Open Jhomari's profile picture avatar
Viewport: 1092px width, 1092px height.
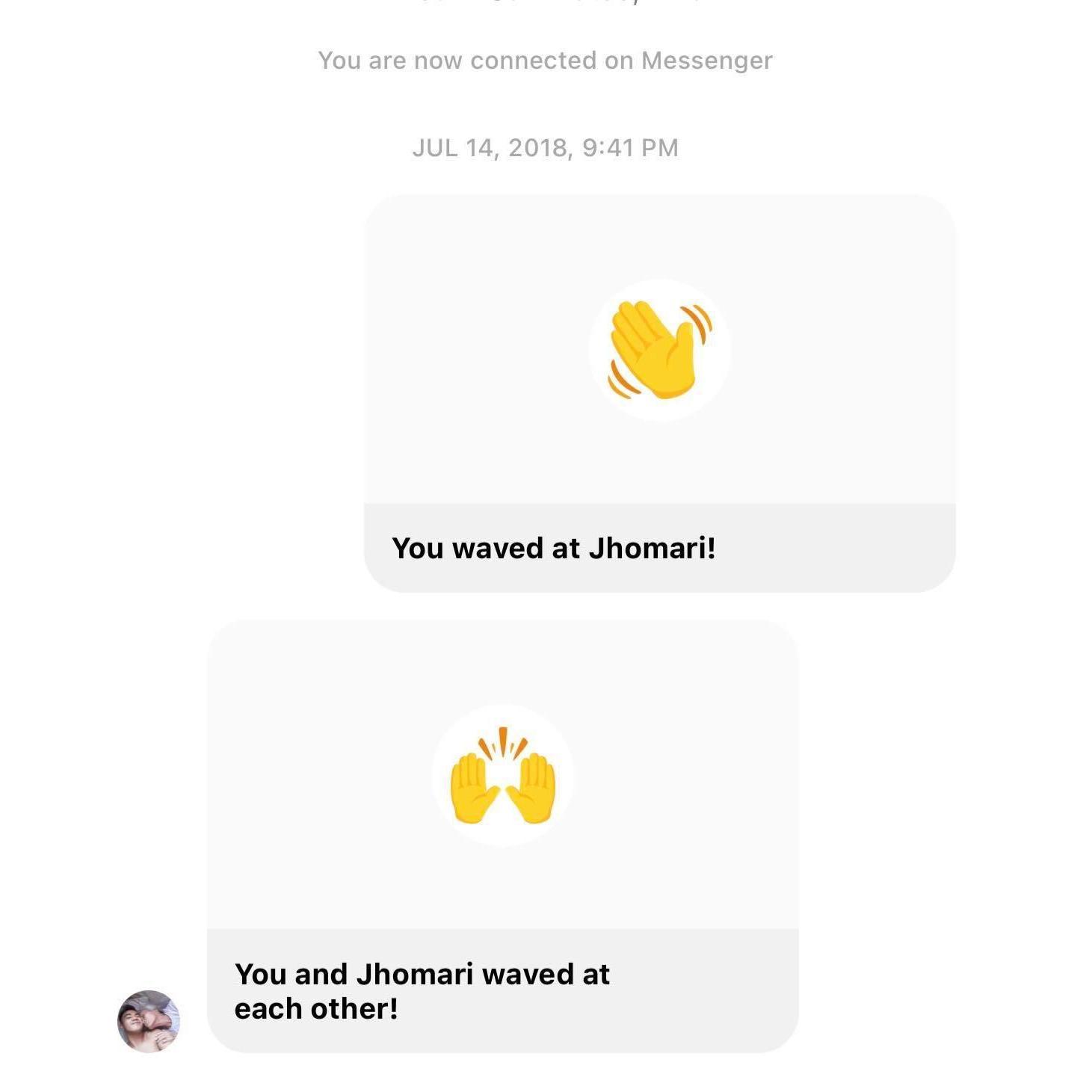149,1021
